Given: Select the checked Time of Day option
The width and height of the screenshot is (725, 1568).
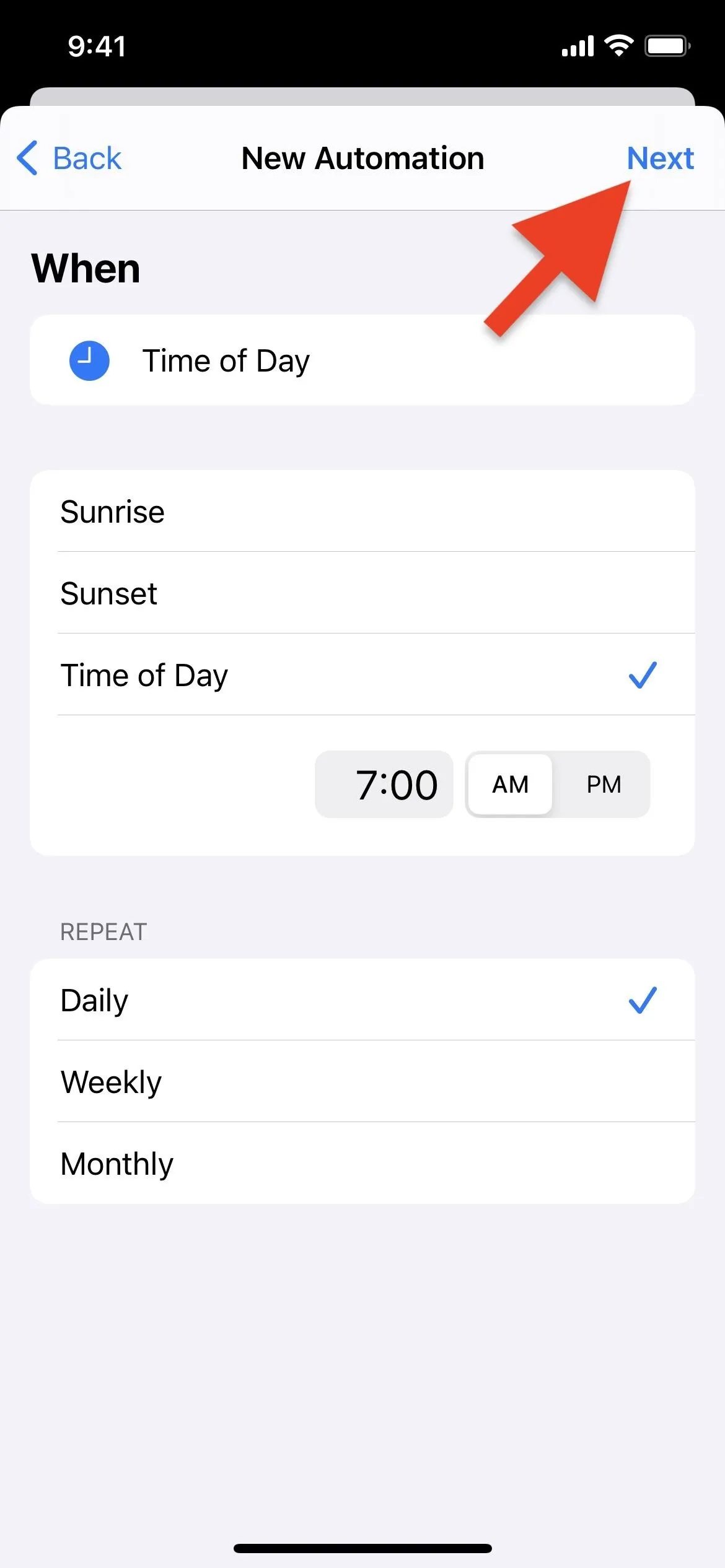Looking at the screenshot, I should click(362, 675).
